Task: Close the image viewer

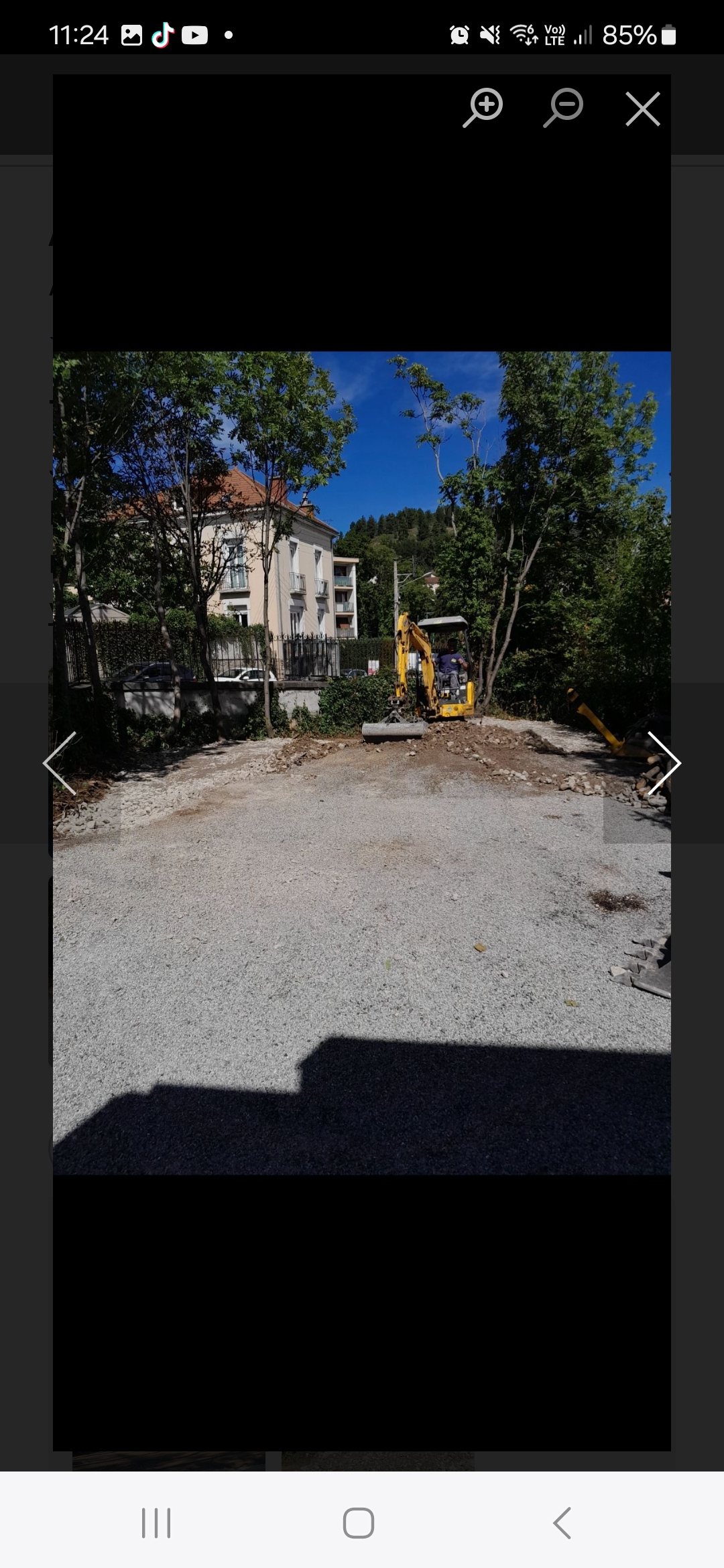Action: [643, 109]
